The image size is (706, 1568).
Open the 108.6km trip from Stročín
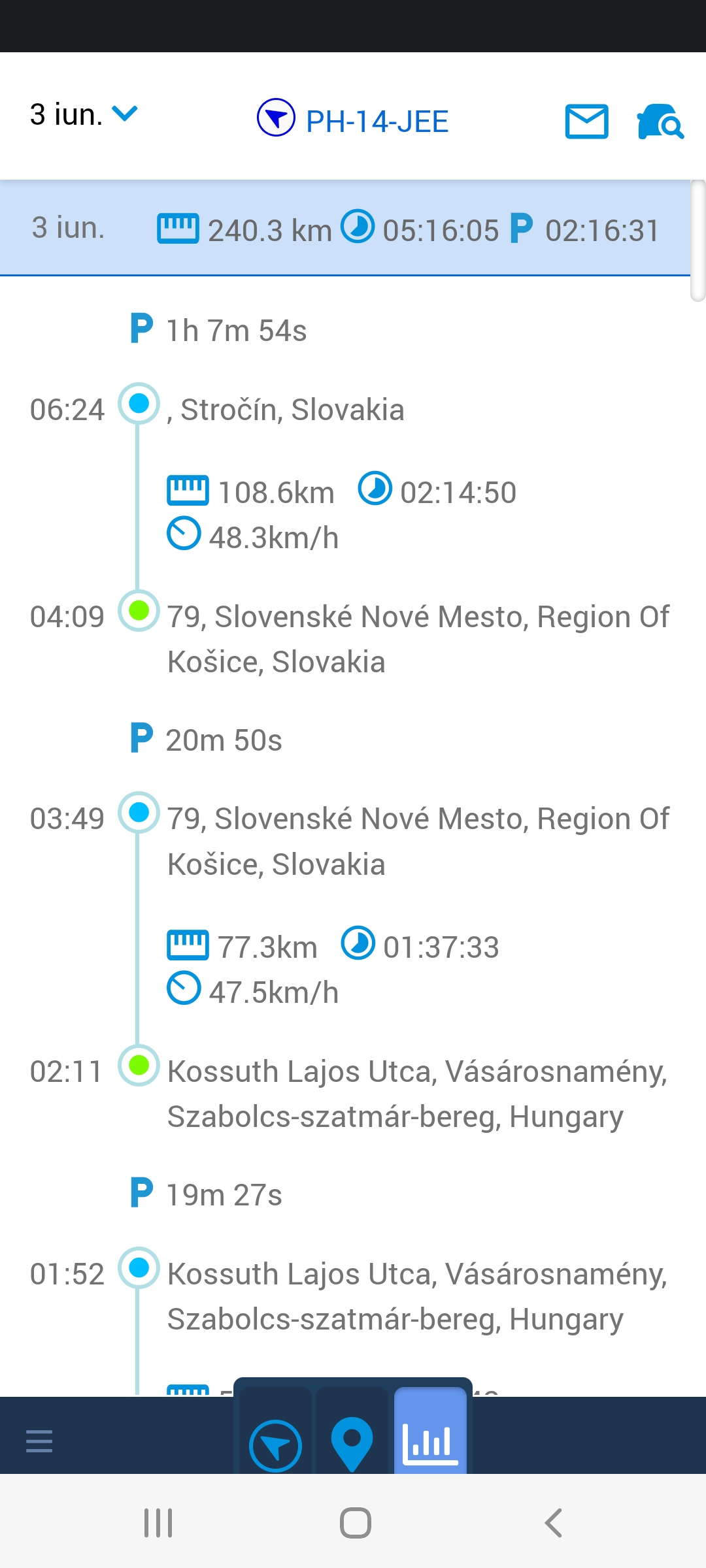click(340, 513)
